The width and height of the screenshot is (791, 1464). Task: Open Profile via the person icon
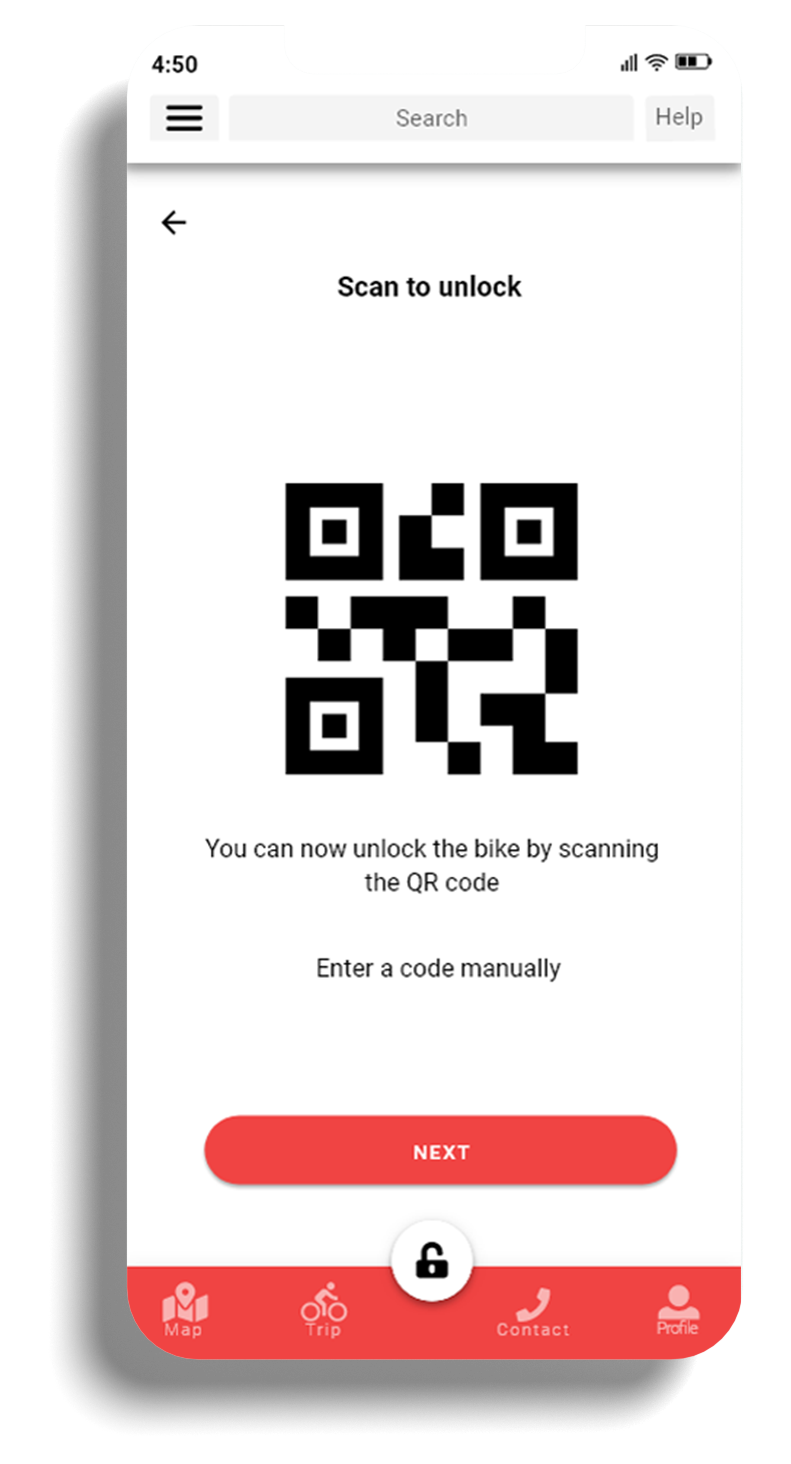click(x=676, y=1298)
